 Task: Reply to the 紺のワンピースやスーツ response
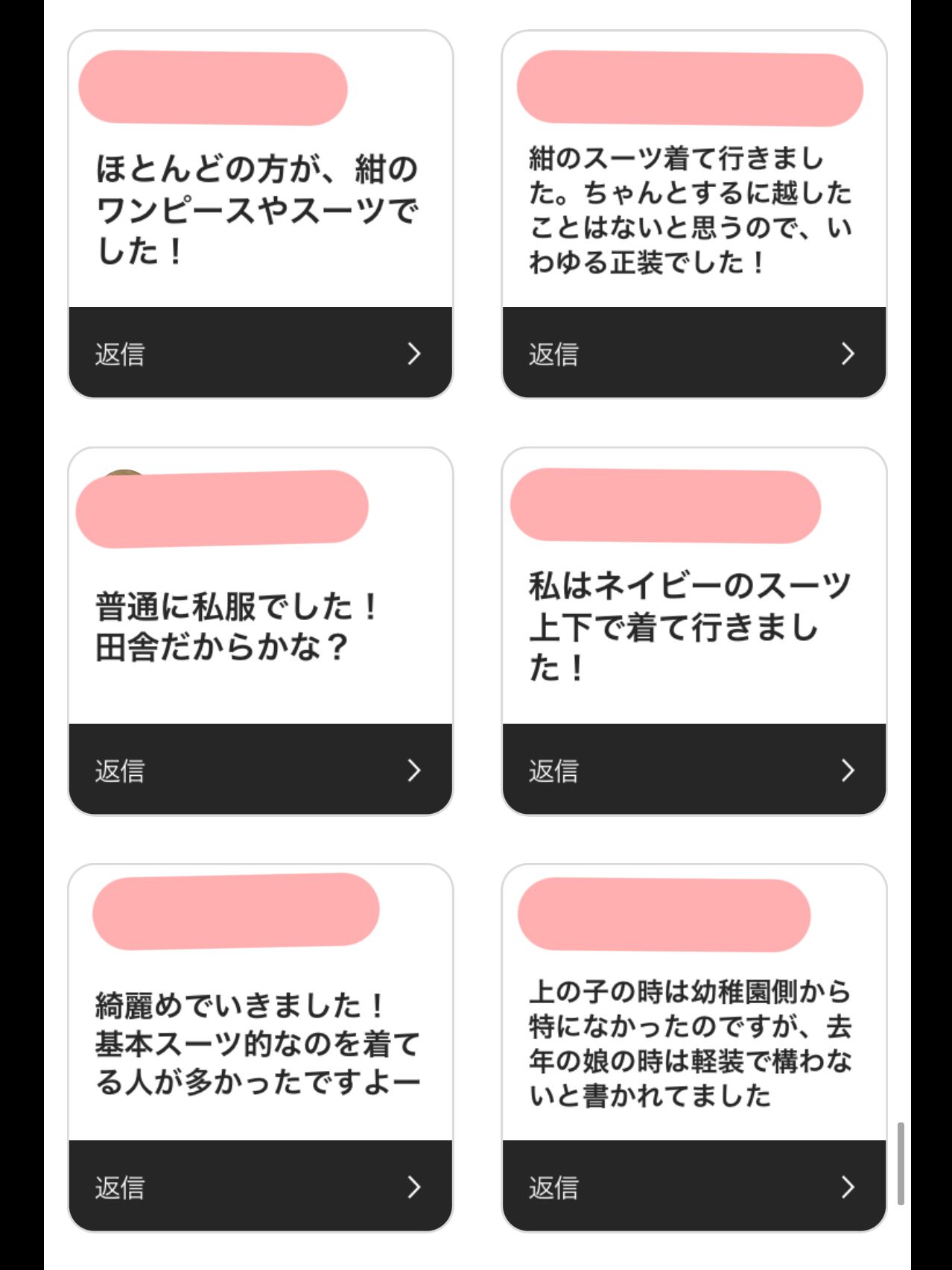pyautogui.click(x=260, y=353)
